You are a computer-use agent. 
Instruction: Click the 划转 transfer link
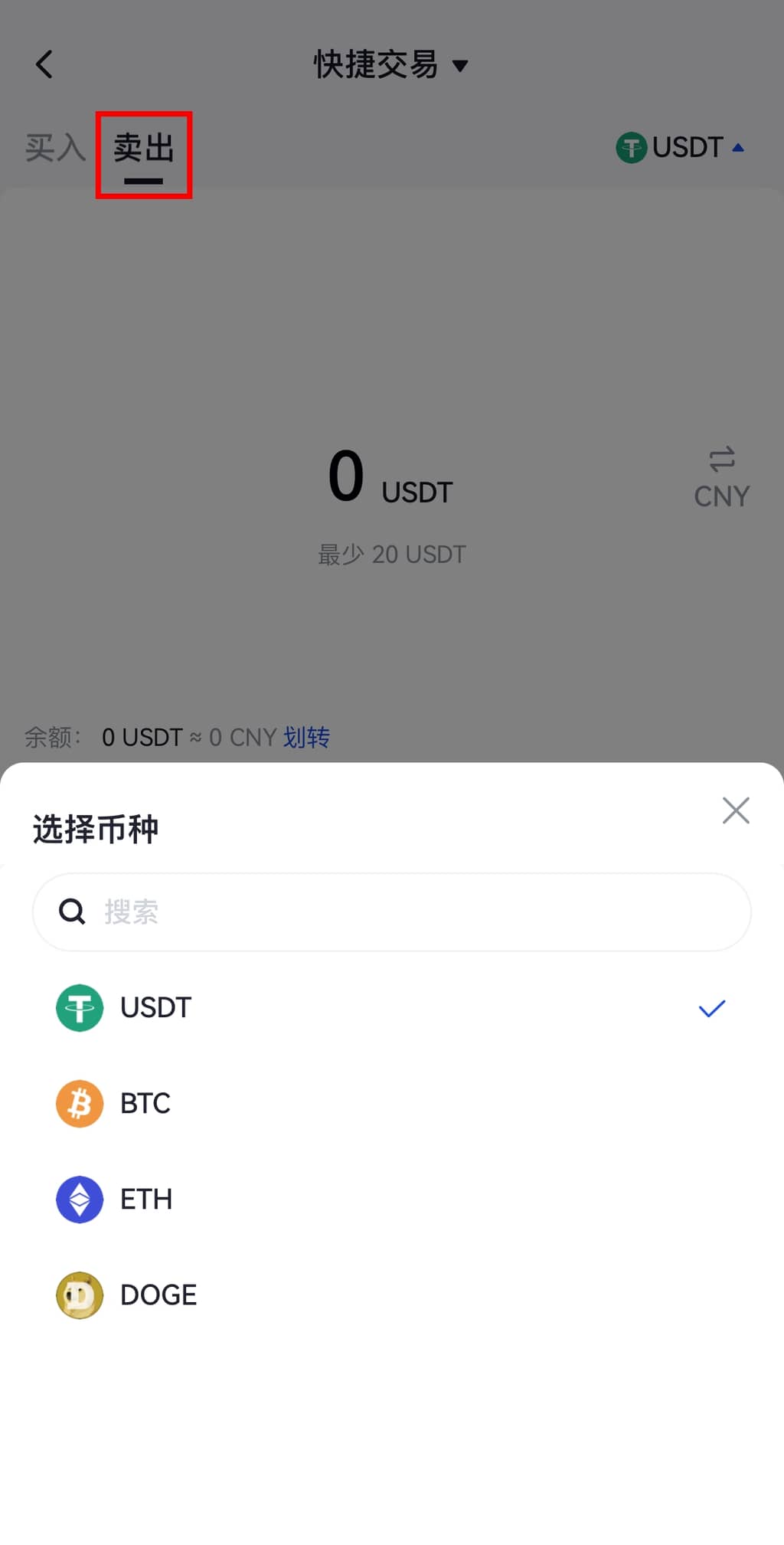pos(306,737)
